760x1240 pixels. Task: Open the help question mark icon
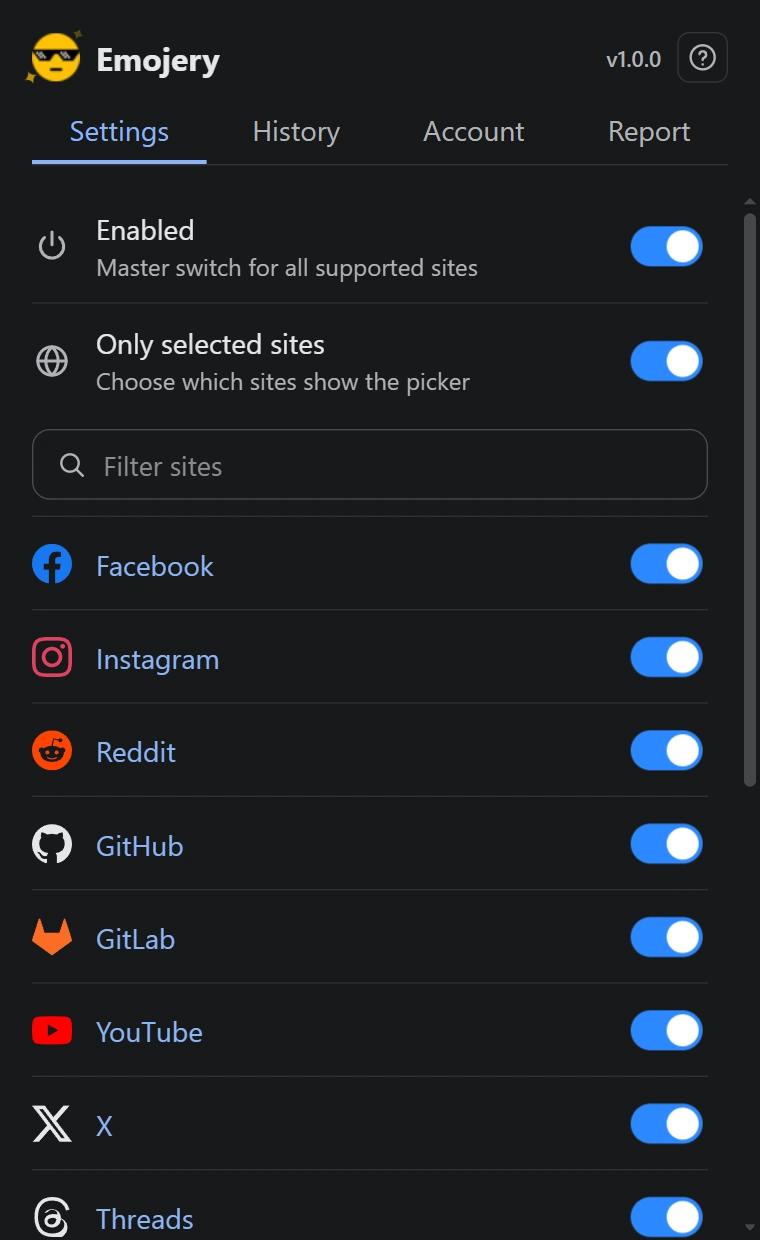pyautogui.click(x=702, y=58)
